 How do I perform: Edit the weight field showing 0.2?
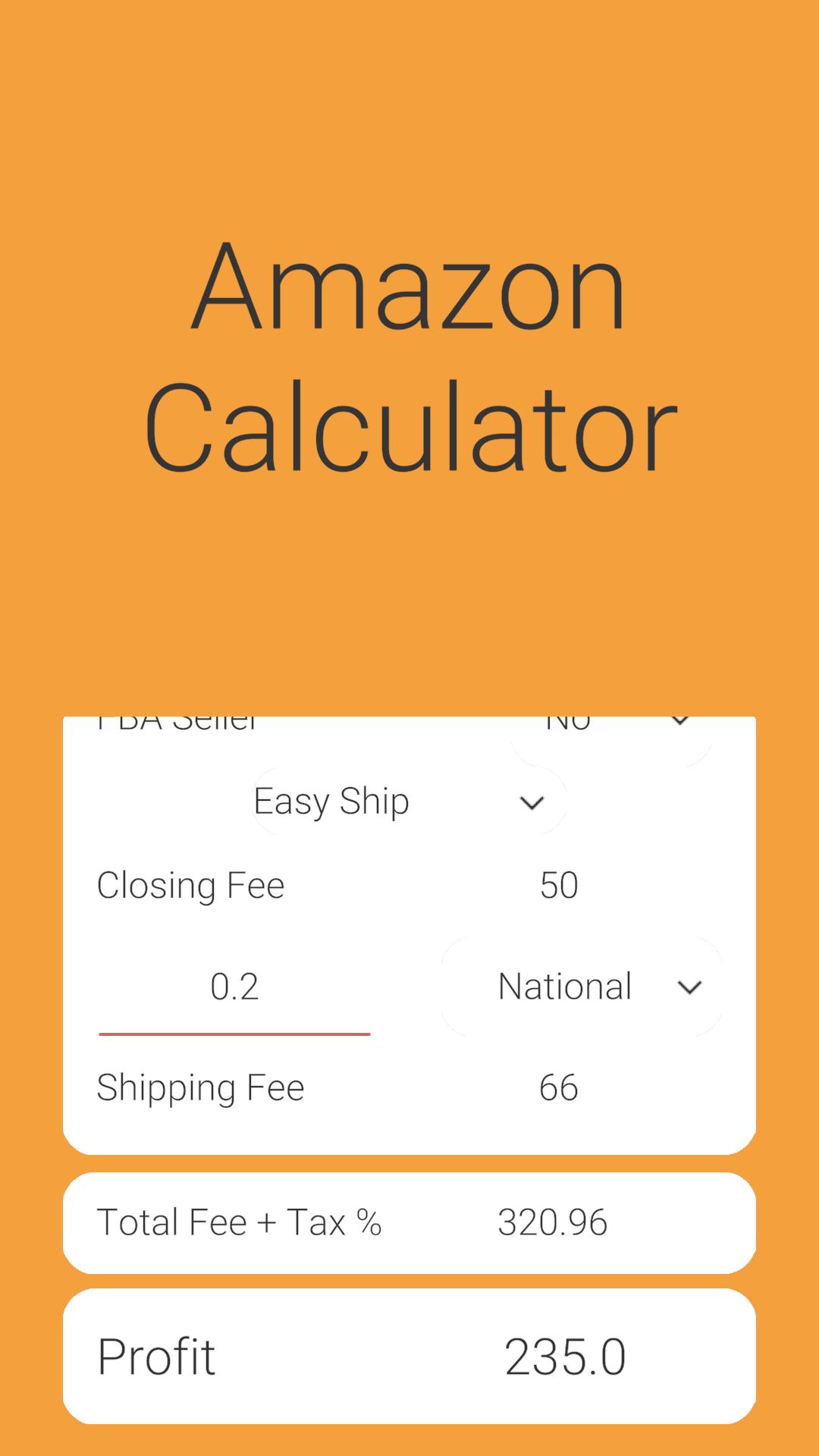click(234, 987)
